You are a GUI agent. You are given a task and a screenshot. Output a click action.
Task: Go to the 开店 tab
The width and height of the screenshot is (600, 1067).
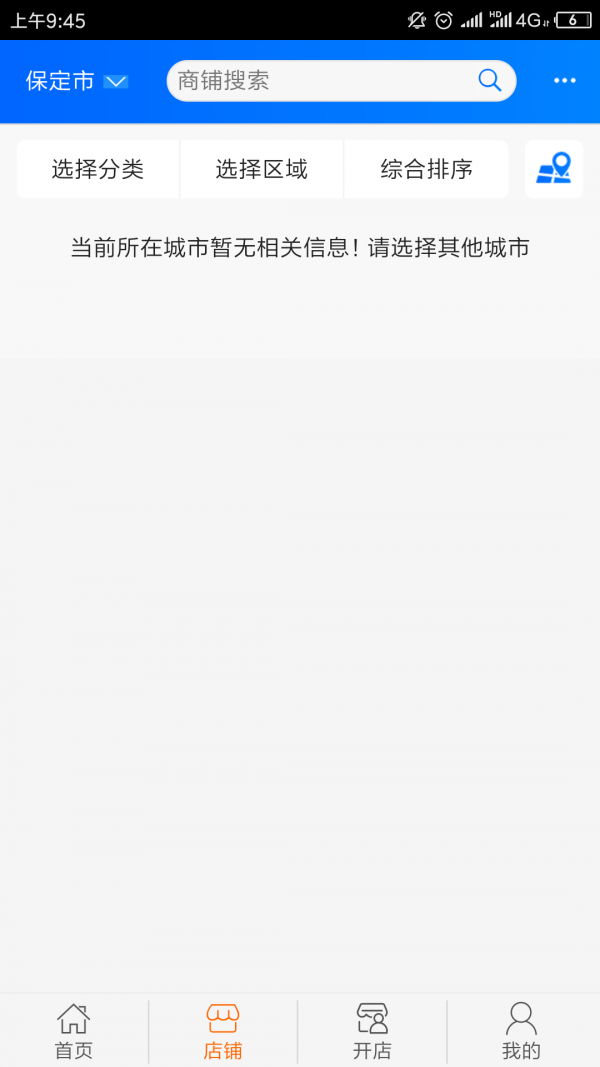tap(372, 1031)
